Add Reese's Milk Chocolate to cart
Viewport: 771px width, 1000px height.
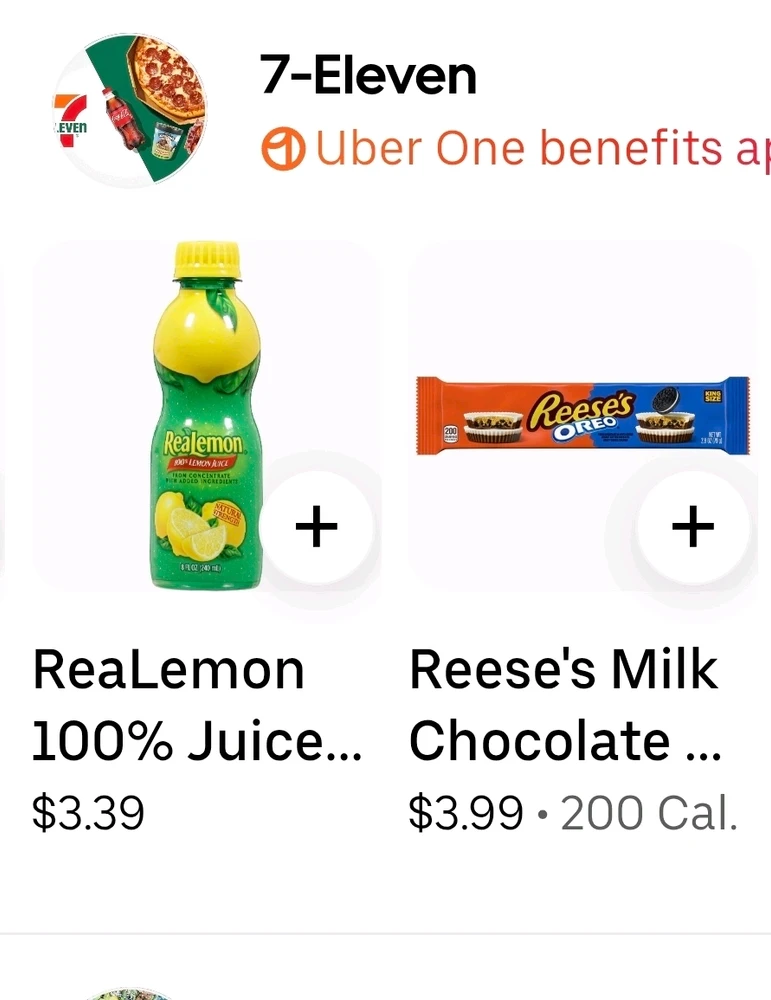[x=692, y=526]
